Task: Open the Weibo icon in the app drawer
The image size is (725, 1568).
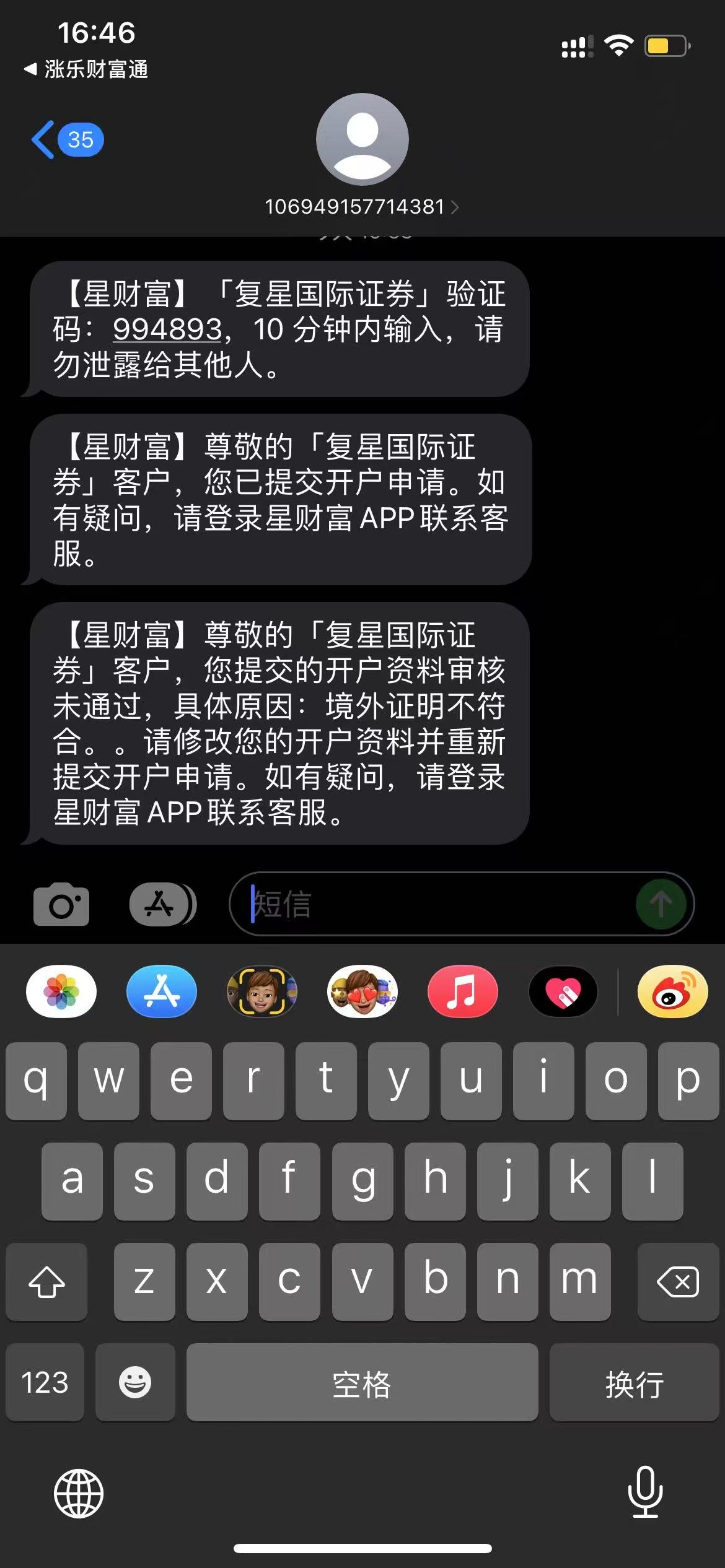Action: (672, 991)
